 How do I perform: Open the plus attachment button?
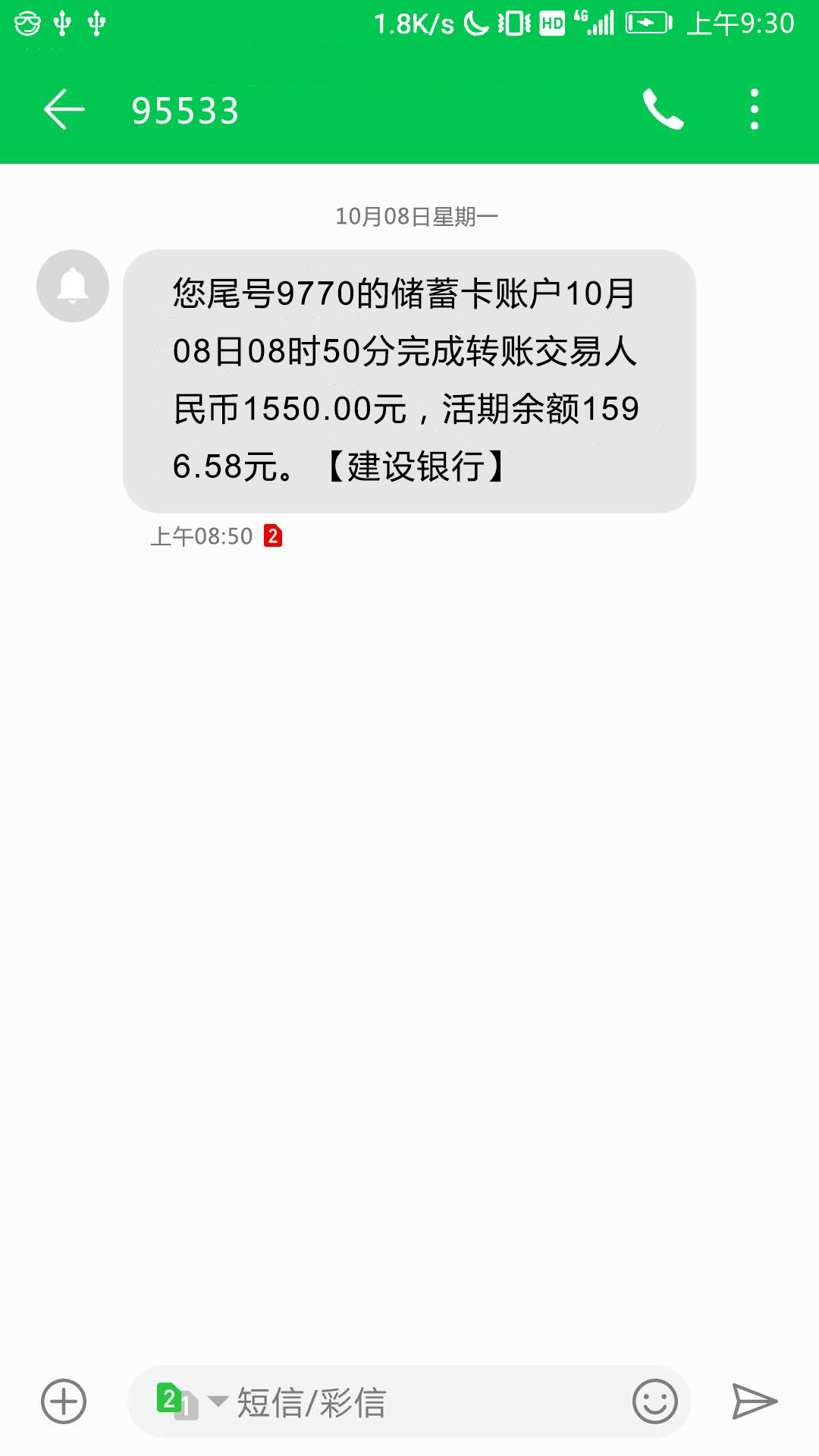[64, 1401]
